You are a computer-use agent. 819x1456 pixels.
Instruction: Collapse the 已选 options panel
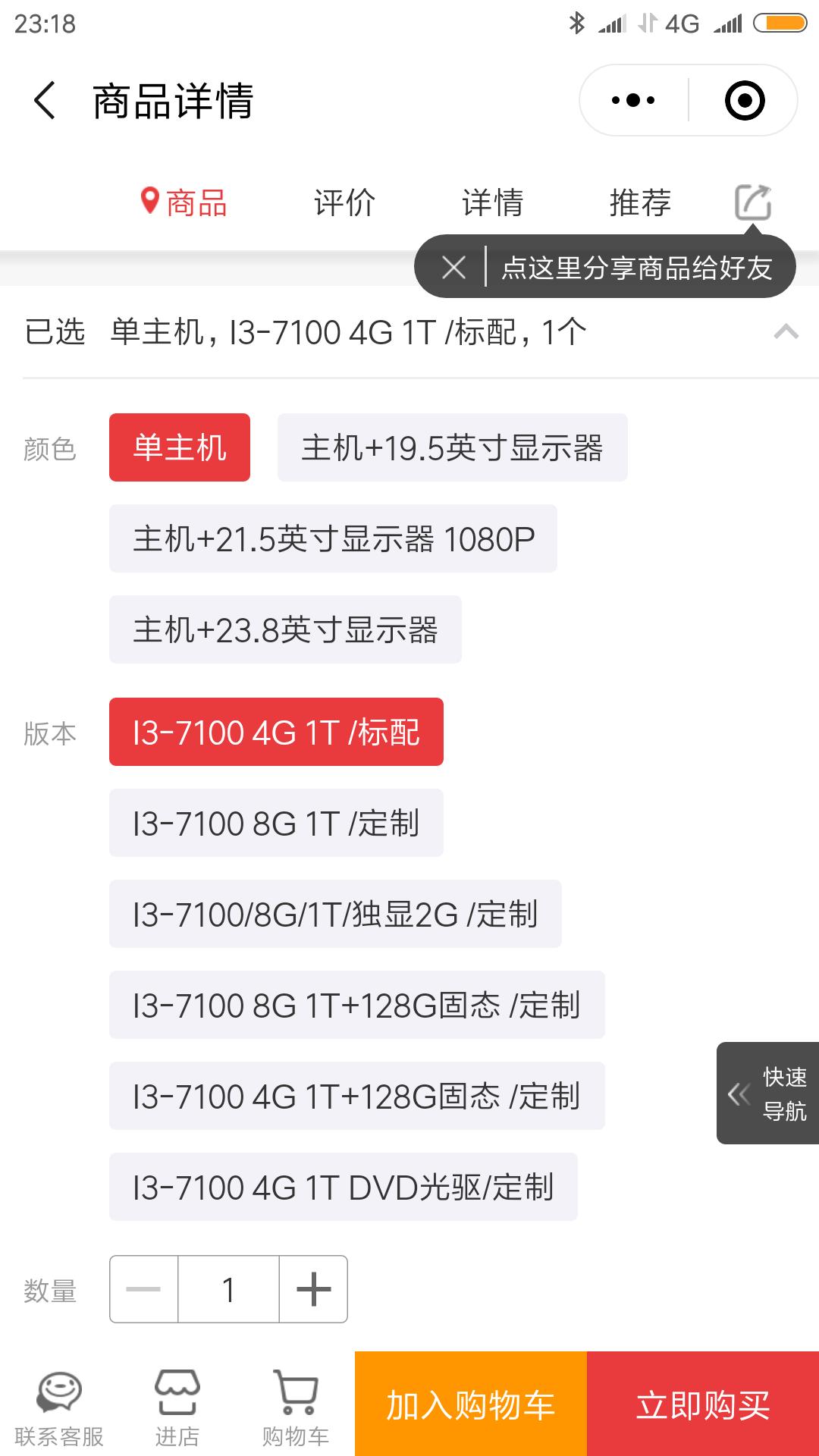786,331
